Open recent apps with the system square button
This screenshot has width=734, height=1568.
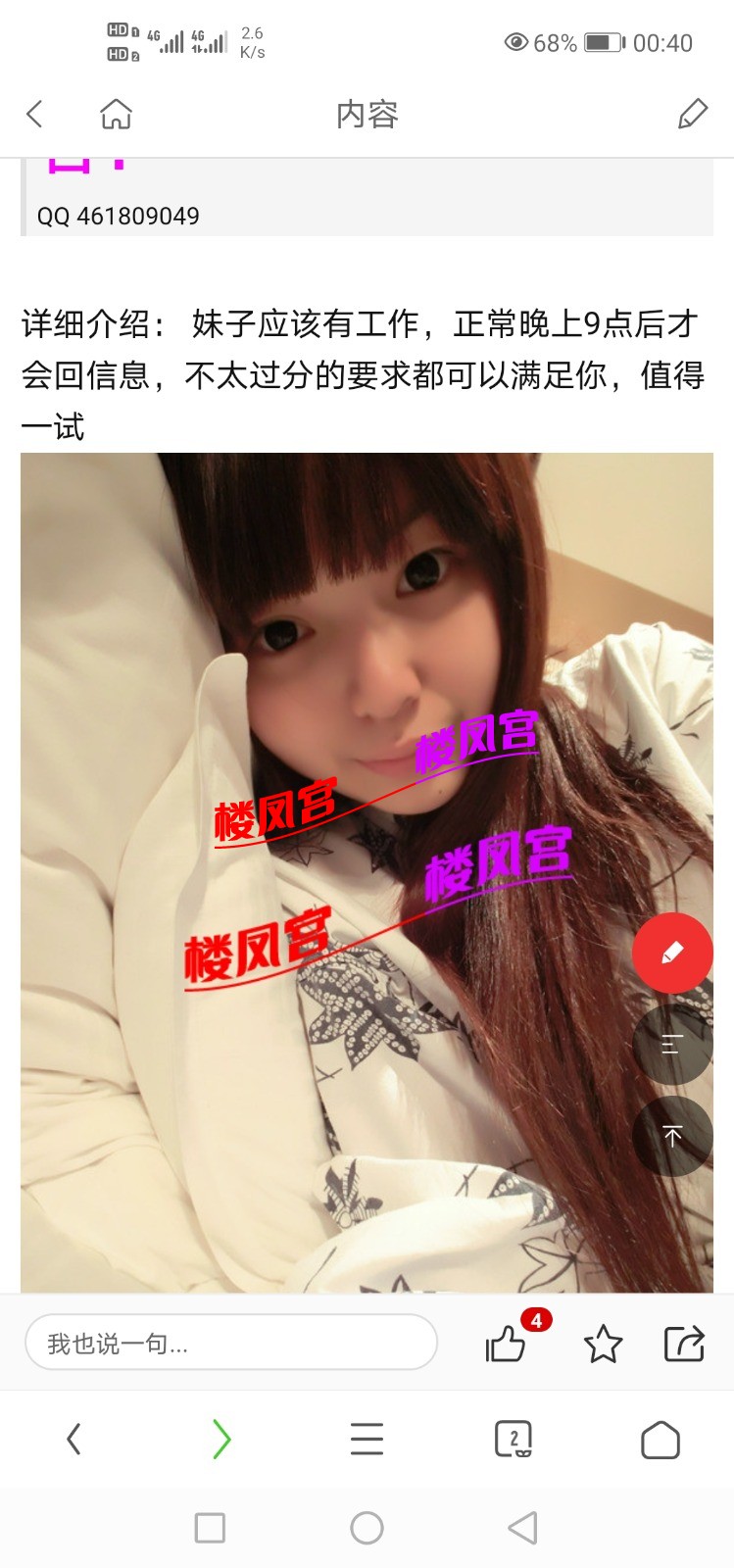(210, 1528)
